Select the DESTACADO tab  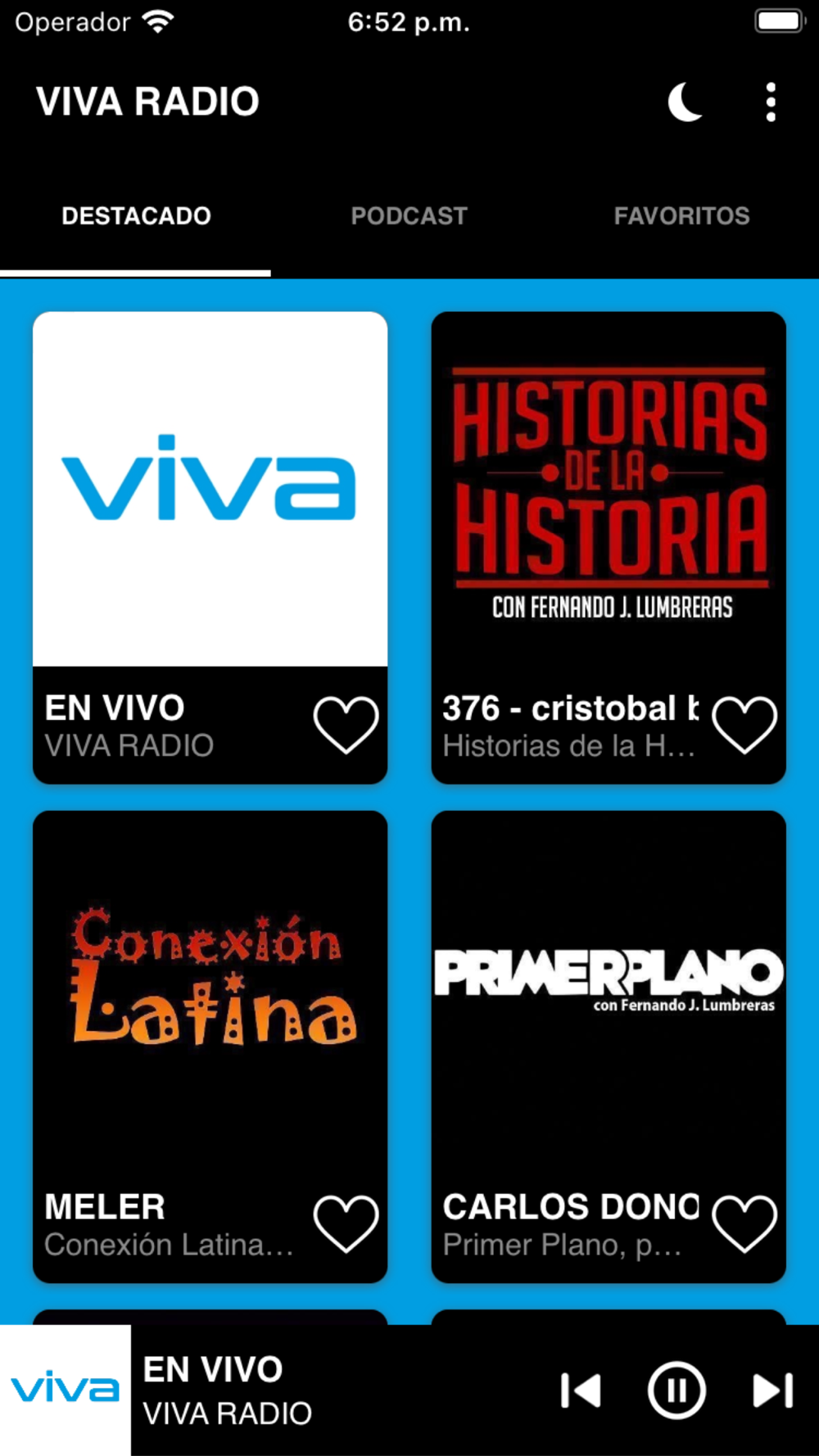(x=136, y=216)
